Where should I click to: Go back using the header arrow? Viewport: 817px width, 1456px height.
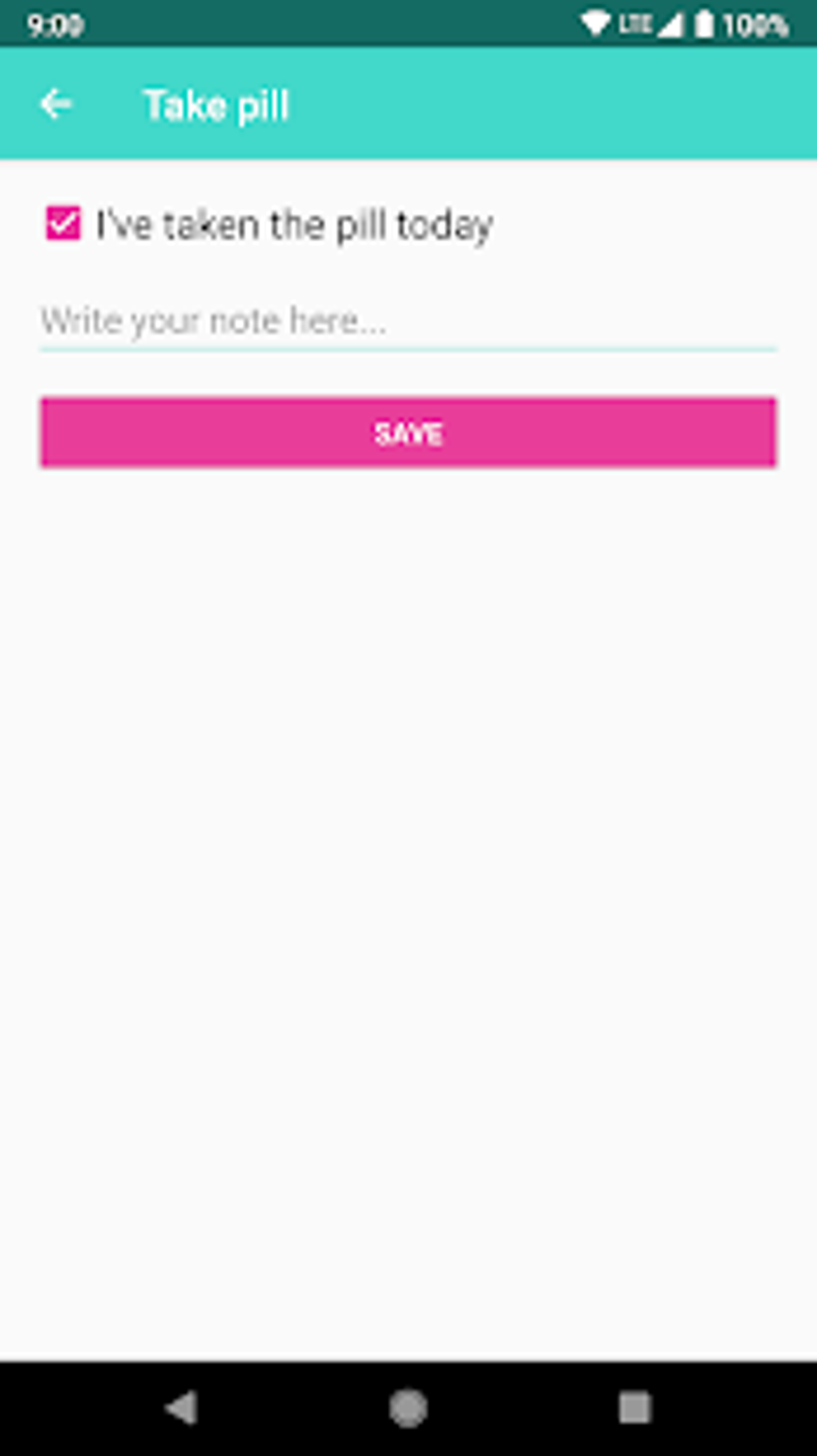[55, 104]
